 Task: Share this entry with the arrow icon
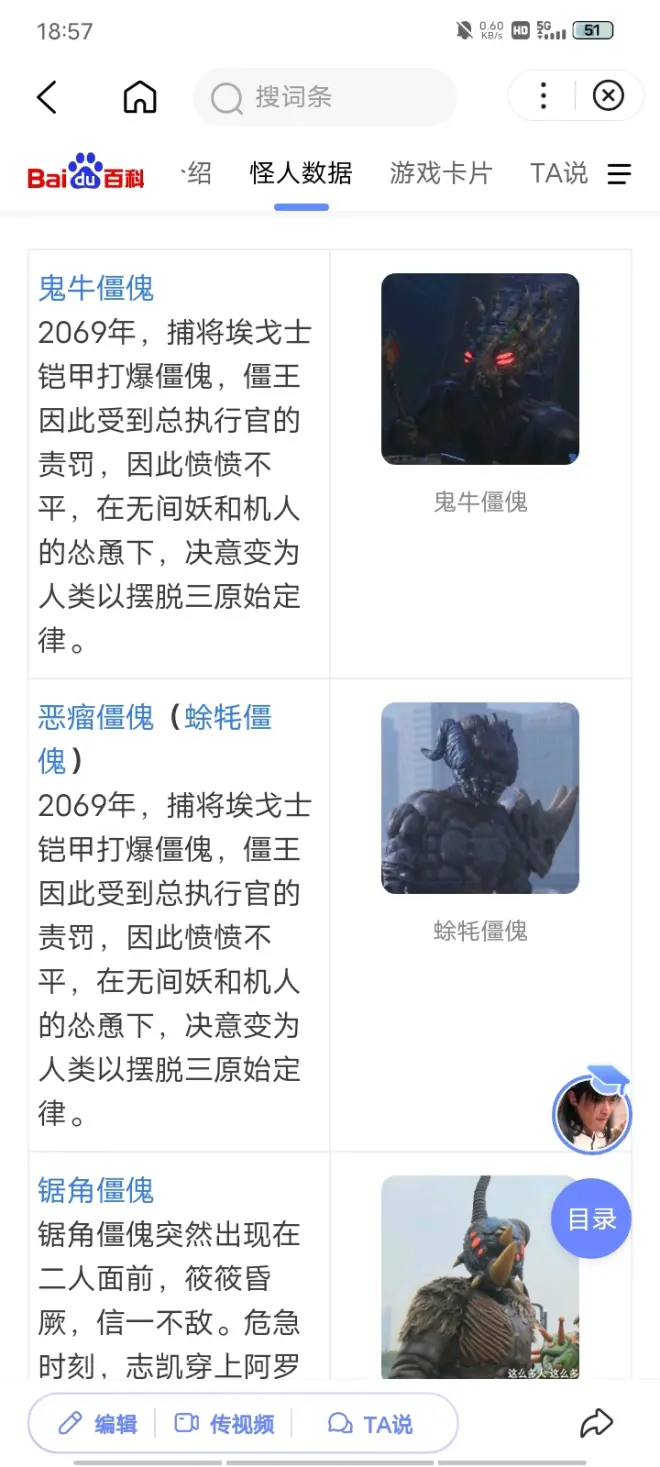coord(596,1423)
